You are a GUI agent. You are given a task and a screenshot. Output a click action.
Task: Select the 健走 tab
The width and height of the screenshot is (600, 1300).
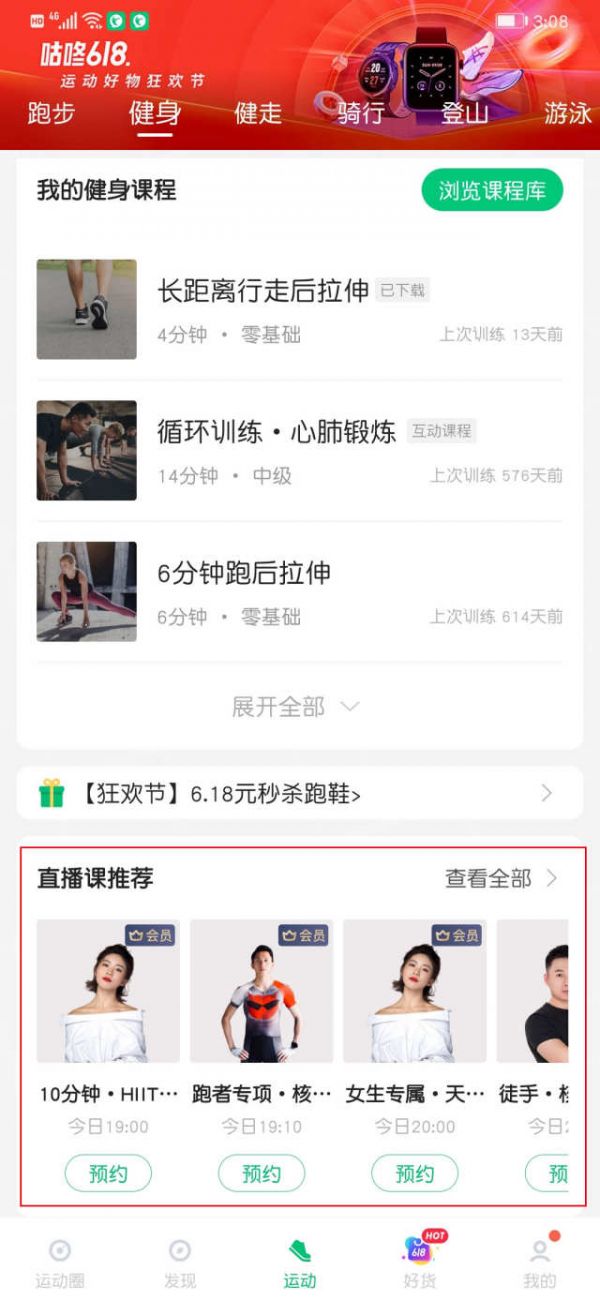[258, 113]
